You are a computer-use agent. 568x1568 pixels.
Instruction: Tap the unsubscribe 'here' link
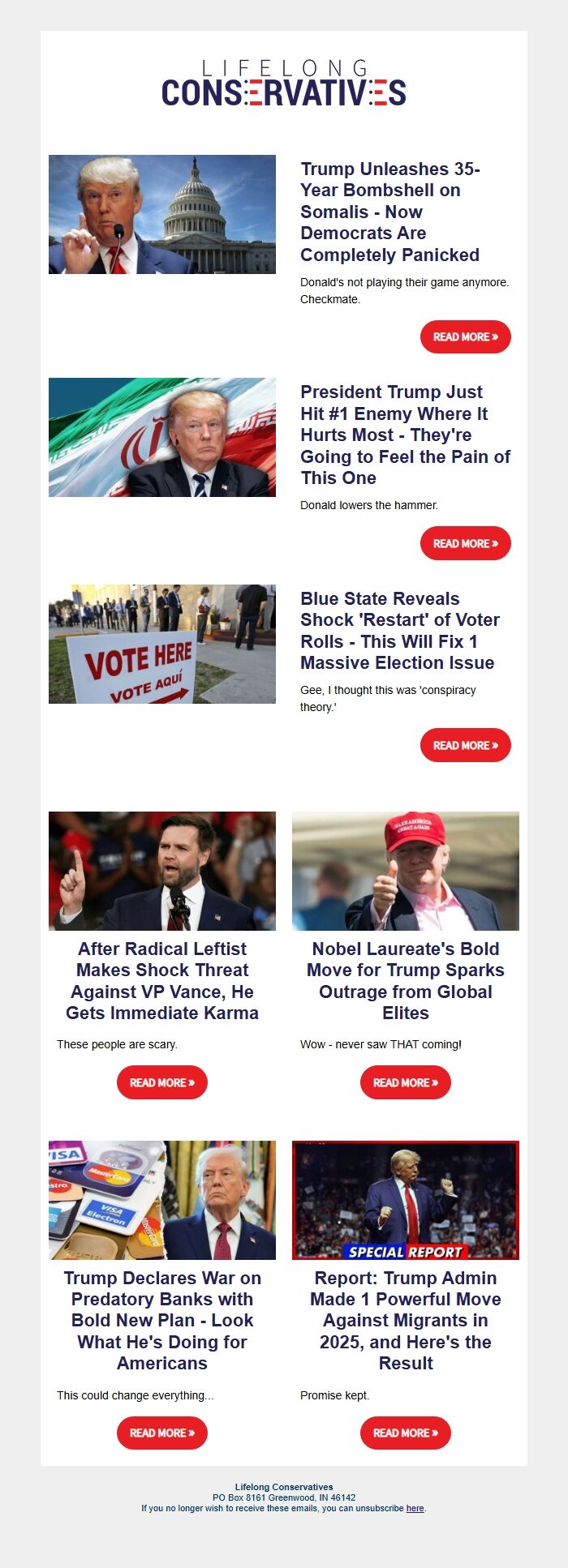(415, 1508)
